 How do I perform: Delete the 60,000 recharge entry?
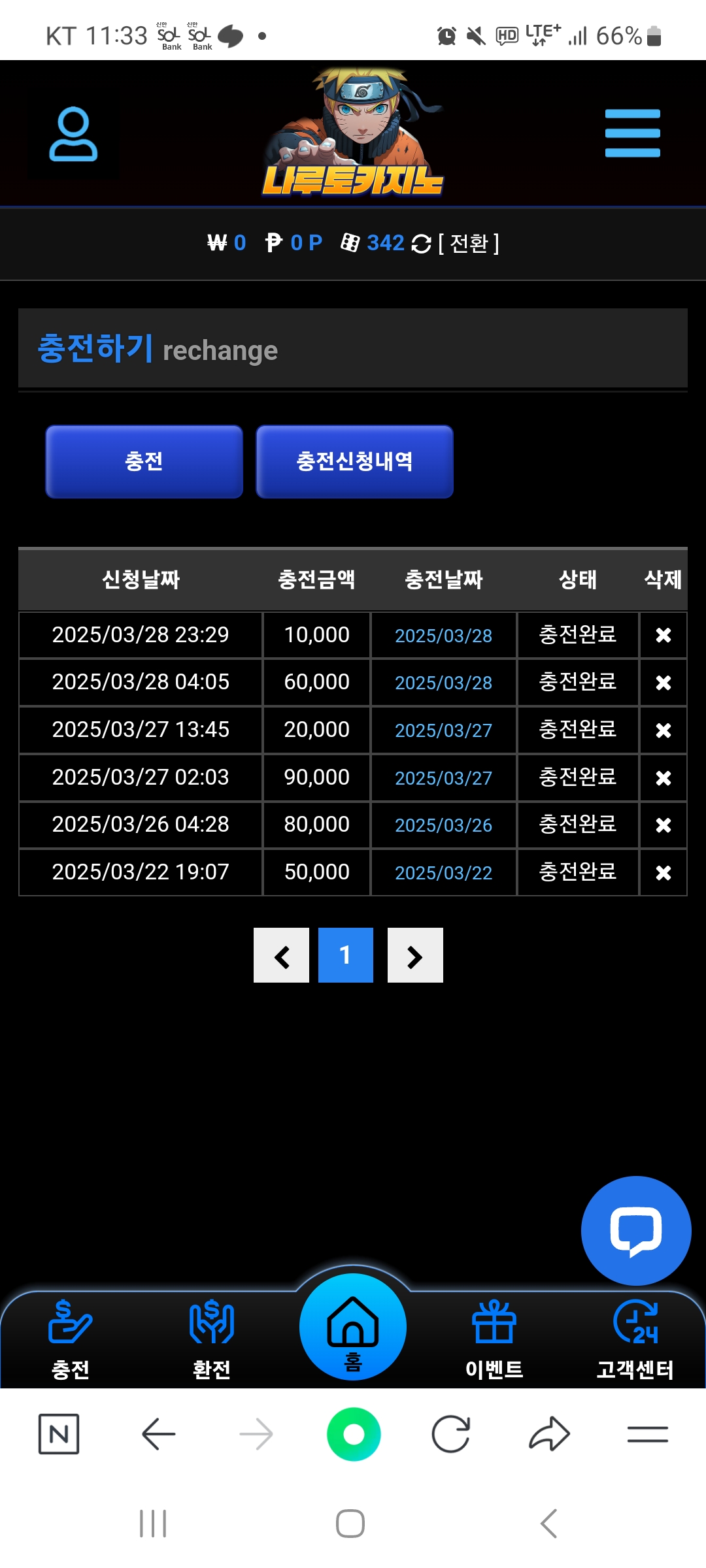tap(663, 683)
